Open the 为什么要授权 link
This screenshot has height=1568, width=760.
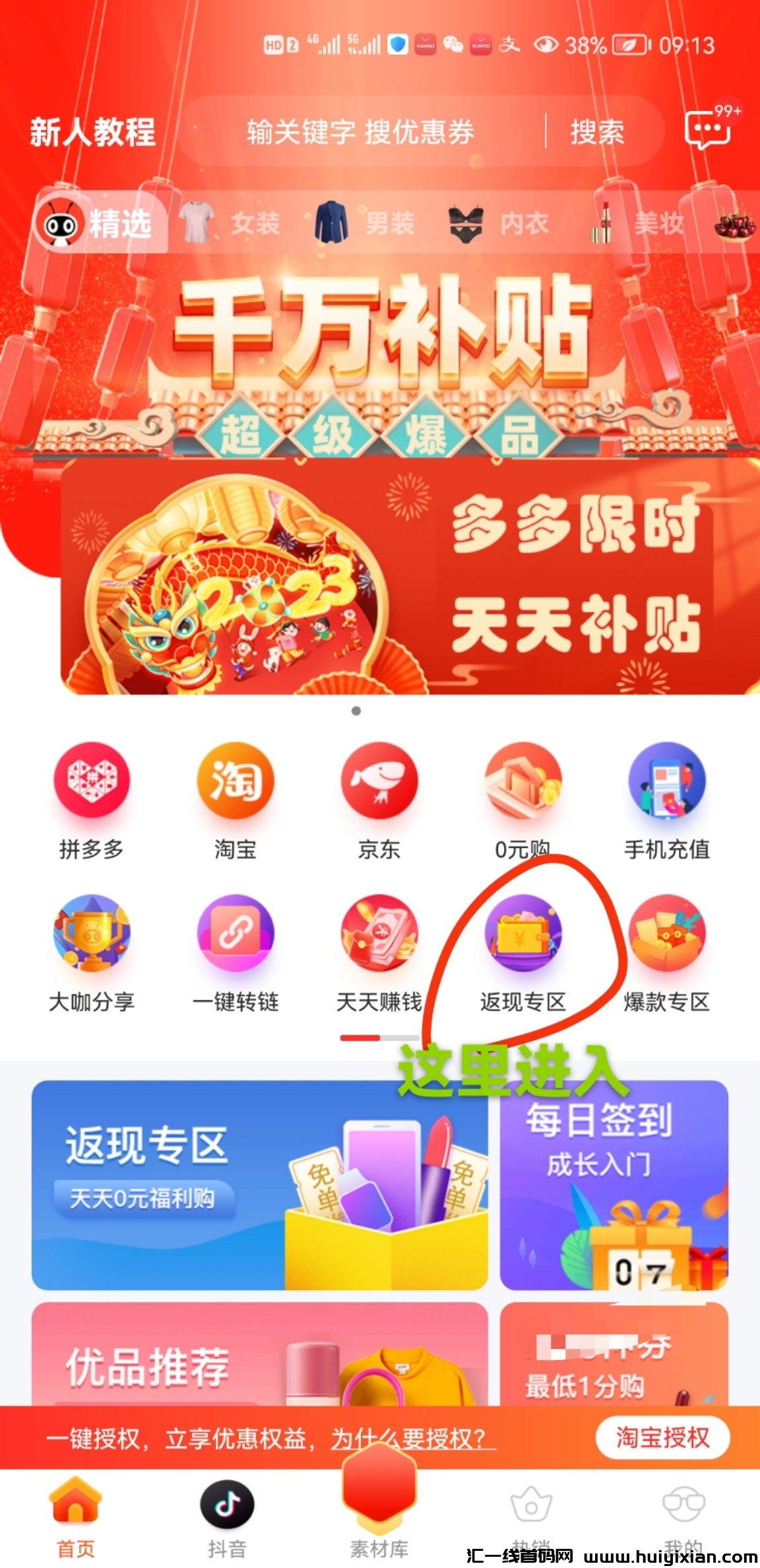point(413,1439)
